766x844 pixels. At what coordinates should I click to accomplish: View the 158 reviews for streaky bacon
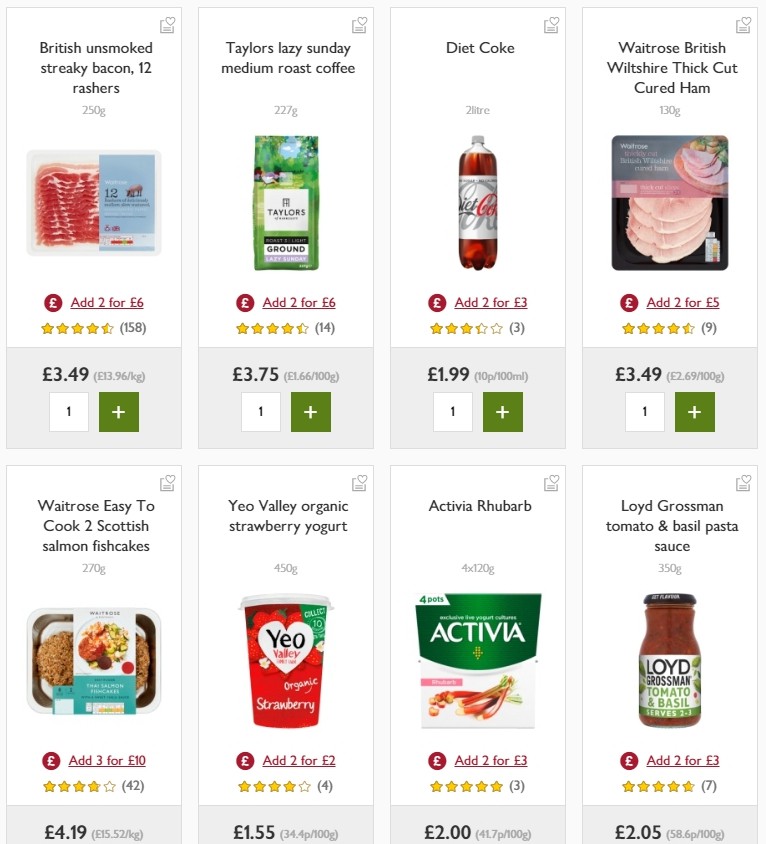coord(134,327)
